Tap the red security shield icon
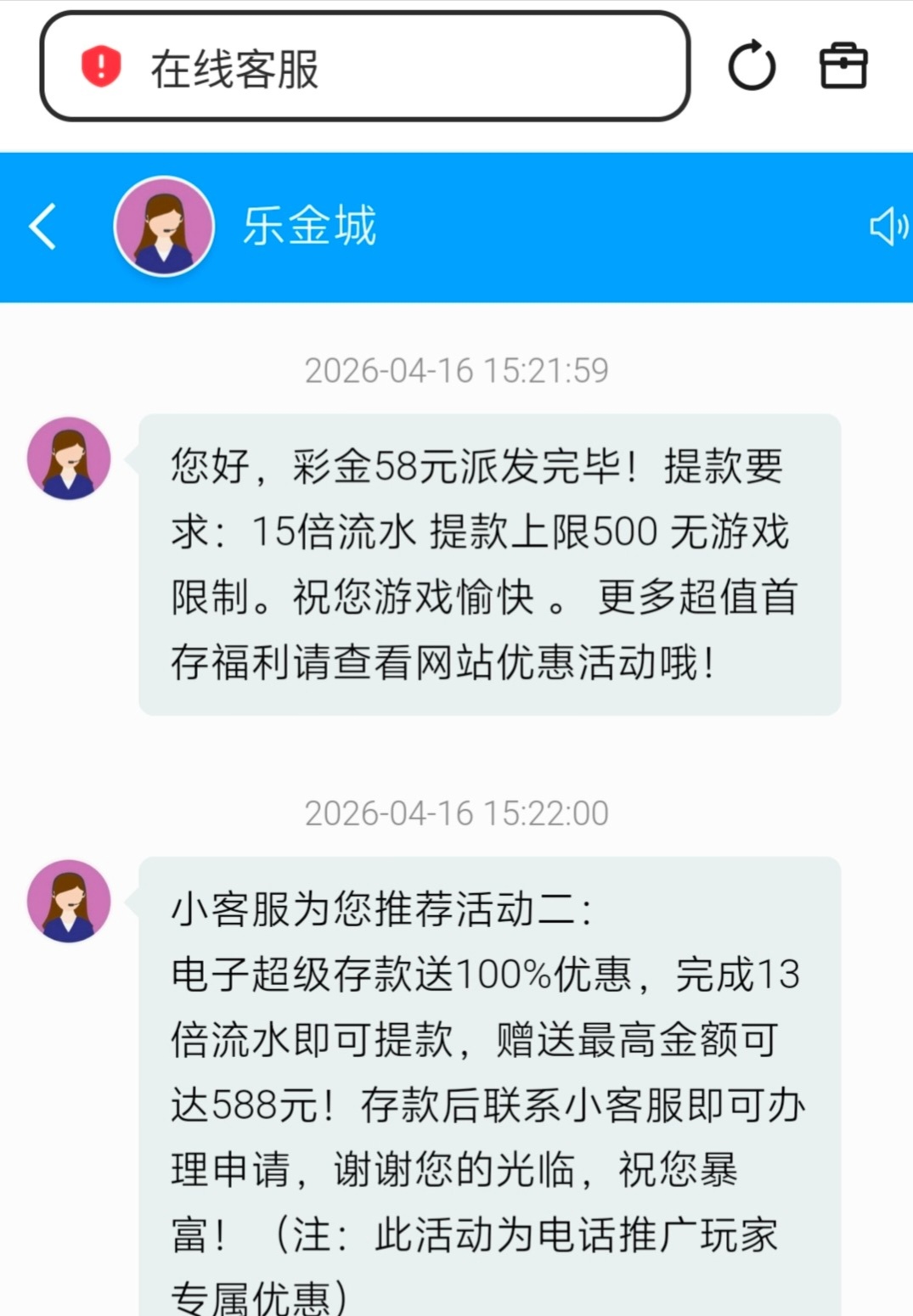Screen dimensions: 913x1316 point(101,66)
